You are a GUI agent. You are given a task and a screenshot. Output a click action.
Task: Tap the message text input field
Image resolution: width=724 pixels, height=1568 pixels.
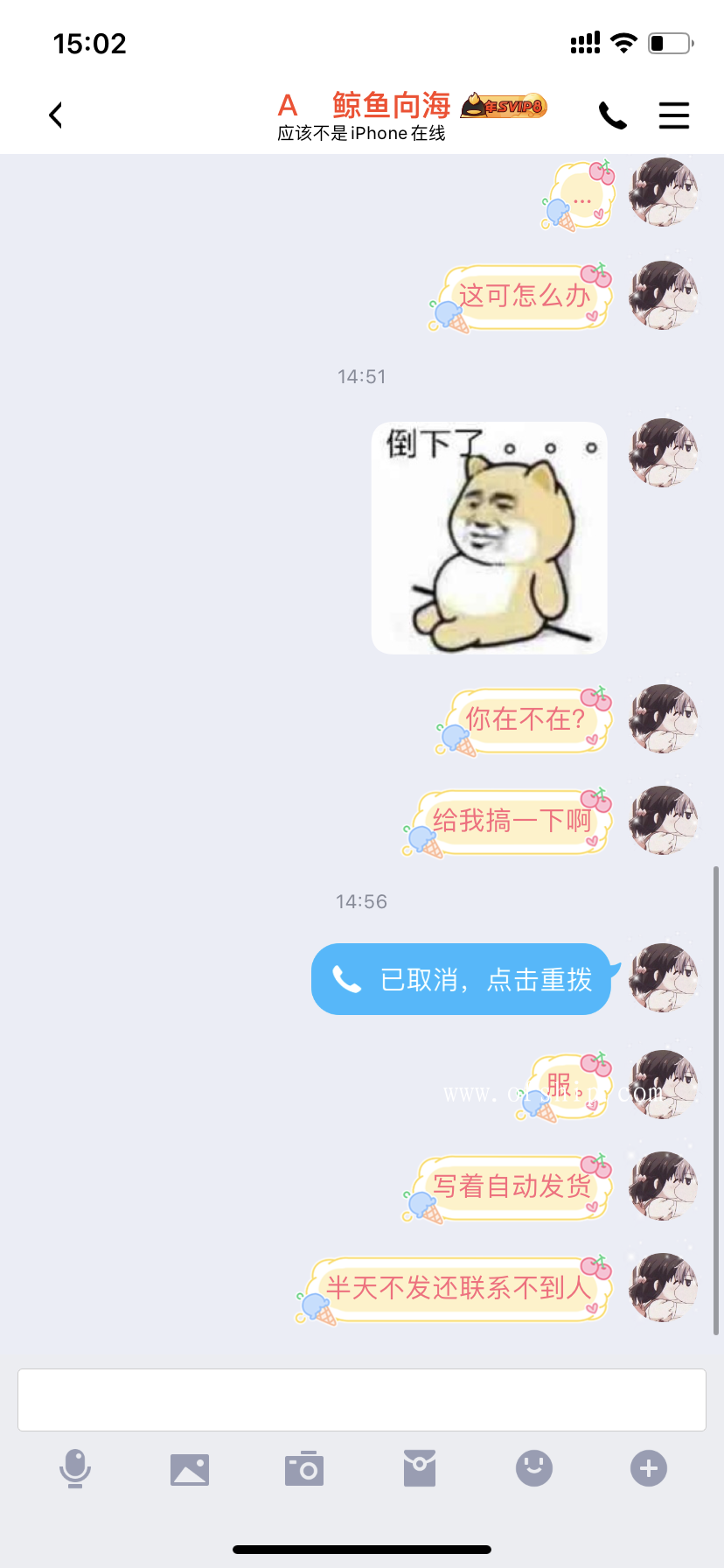pyautogui.click(x=362, y=1400)
